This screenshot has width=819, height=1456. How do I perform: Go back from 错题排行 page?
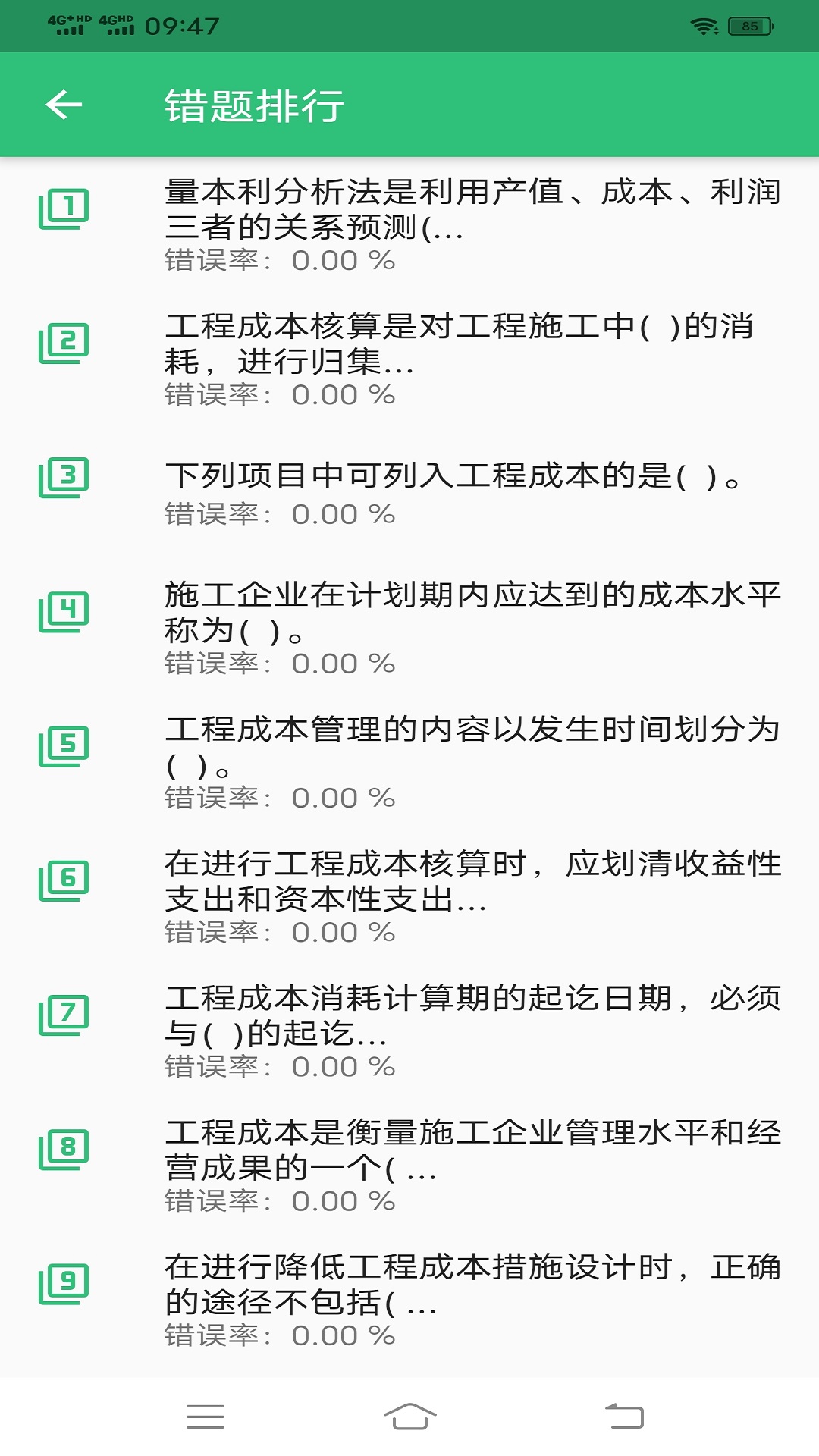[x=64, y=105]
